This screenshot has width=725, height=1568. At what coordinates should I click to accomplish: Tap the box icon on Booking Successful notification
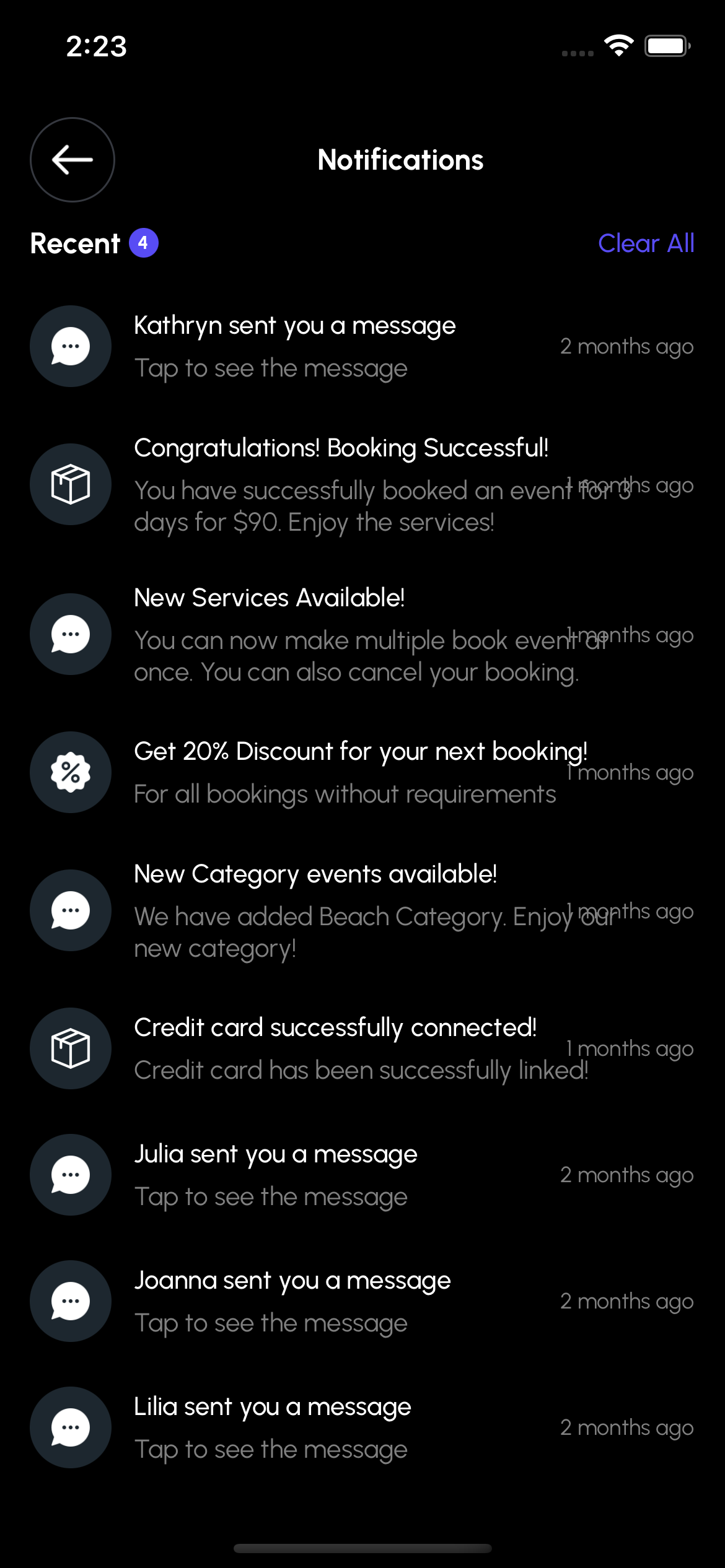point(70,484)
